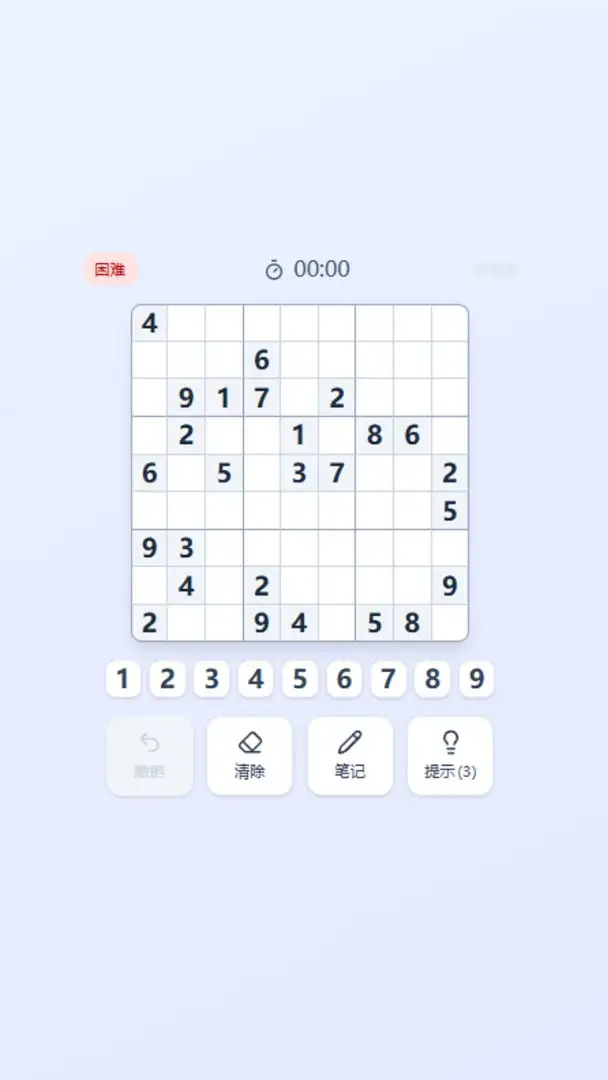Choose digit 3 from the number row
The height and width of the screenshot is (1080, 608).
point(211,680)
